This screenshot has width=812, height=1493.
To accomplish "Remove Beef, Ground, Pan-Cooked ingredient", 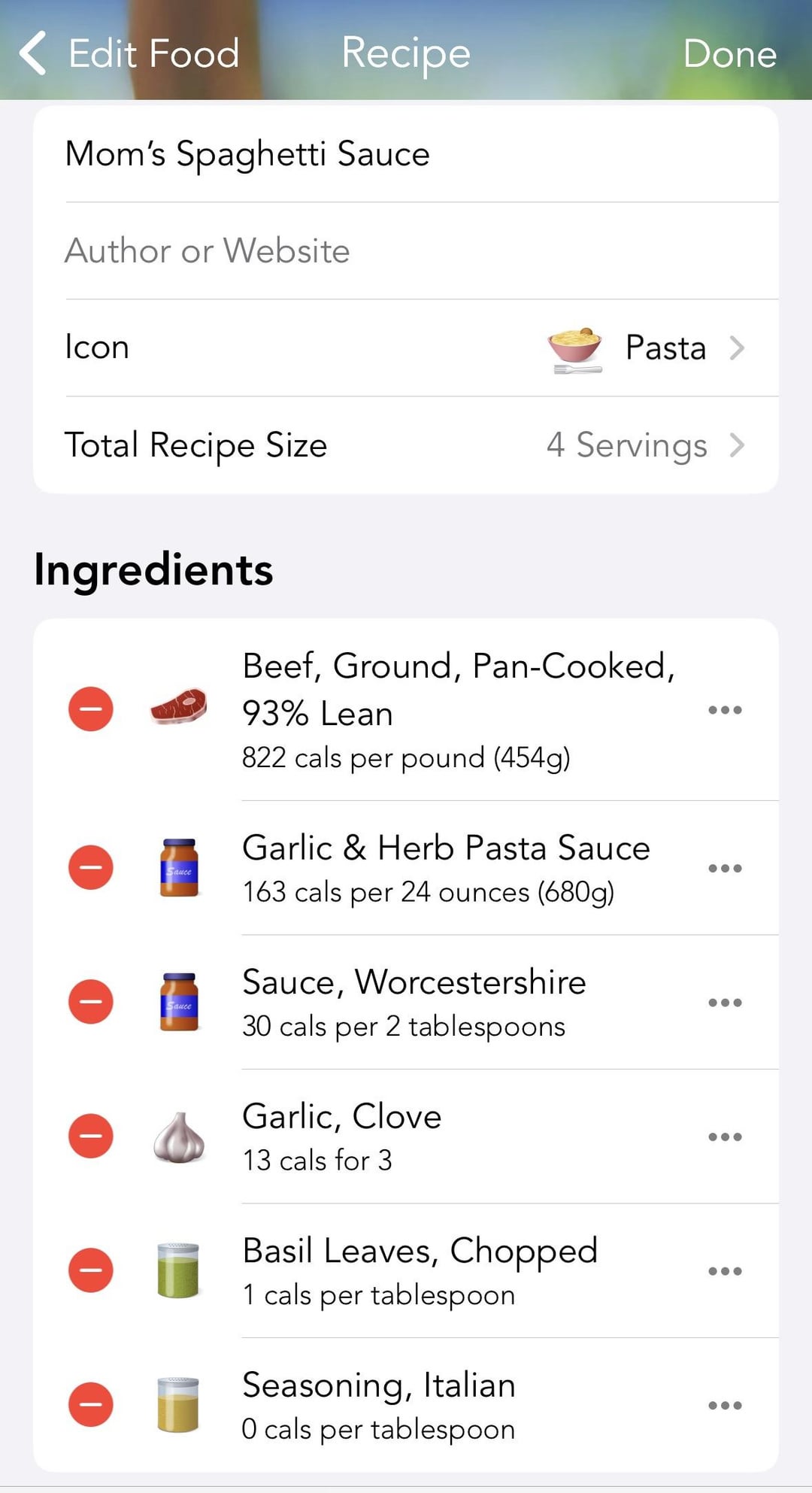I will 91,709.
